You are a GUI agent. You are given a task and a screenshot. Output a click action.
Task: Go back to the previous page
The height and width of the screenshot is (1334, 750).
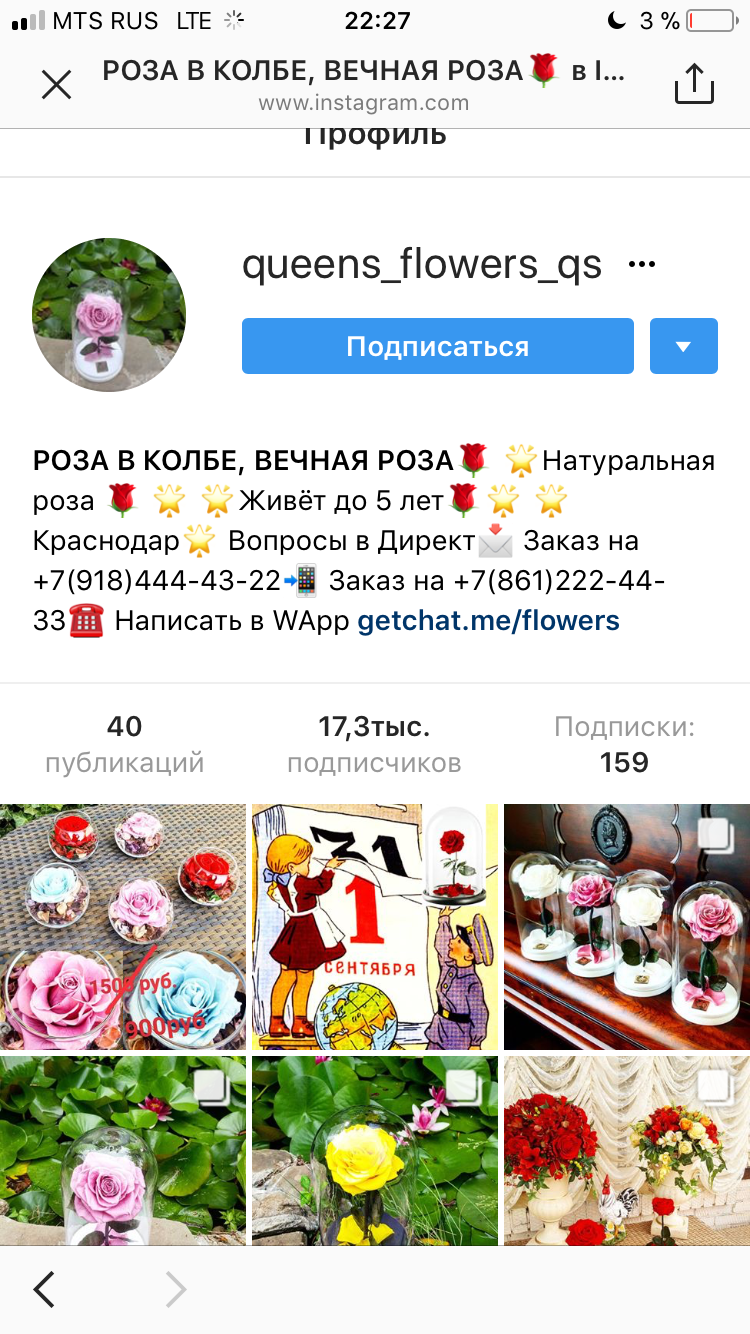[x=44, y=1290]
